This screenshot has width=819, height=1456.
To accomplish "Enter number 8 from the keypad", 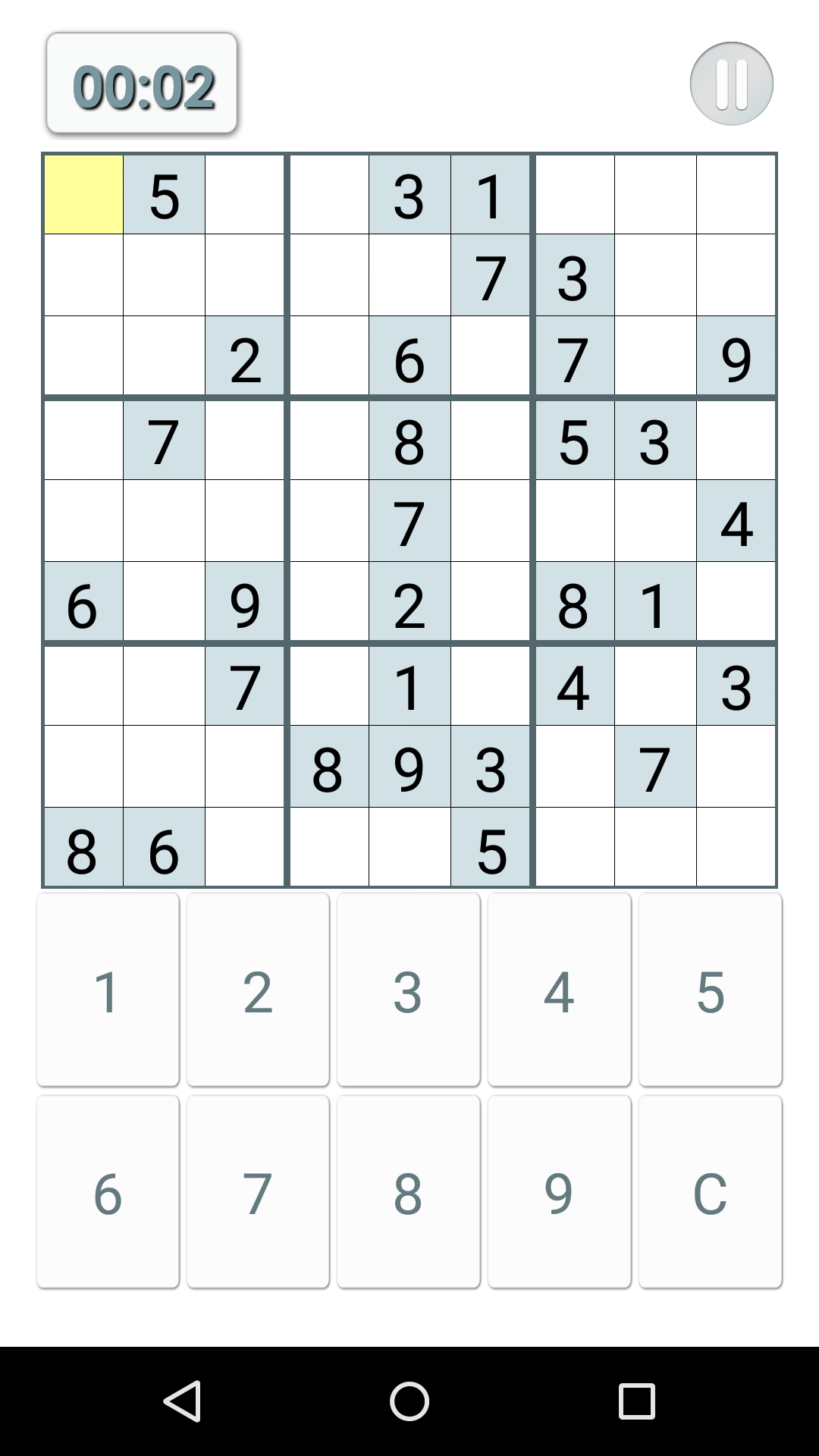I will click(x=408, y=1192).
